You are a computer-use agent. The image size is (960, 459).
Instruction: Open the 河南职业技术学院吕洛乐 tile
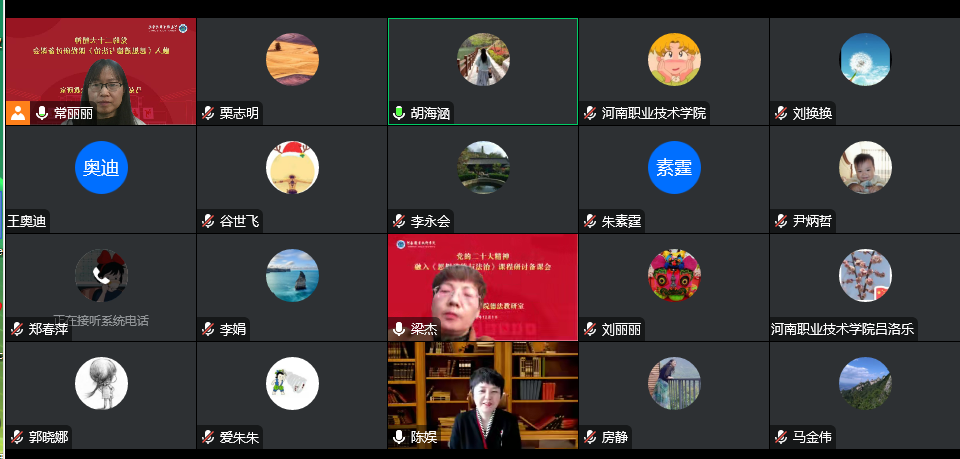[x=865, y=287]
